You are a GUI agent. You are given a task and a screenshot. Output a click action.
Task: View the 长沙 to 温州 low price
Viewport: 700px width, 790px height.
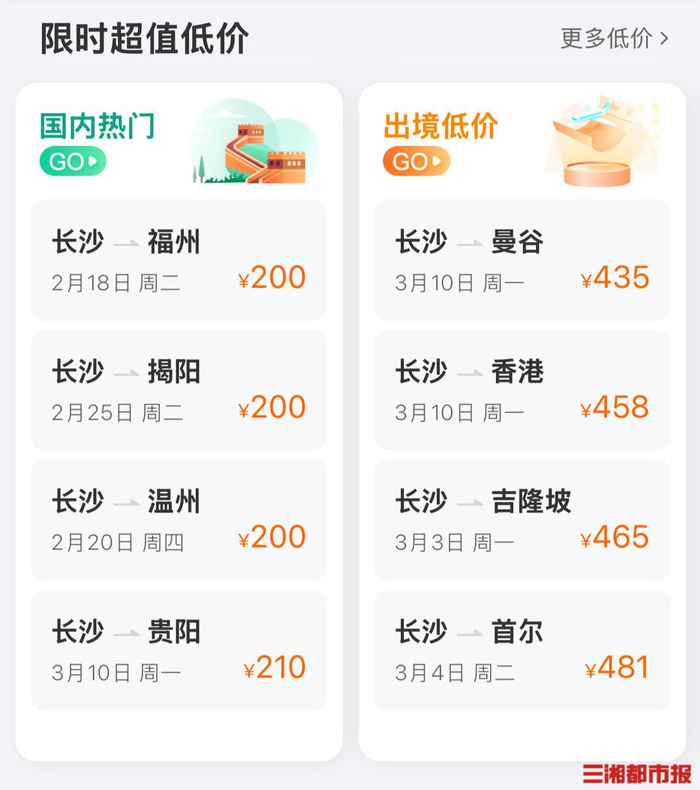179,520
